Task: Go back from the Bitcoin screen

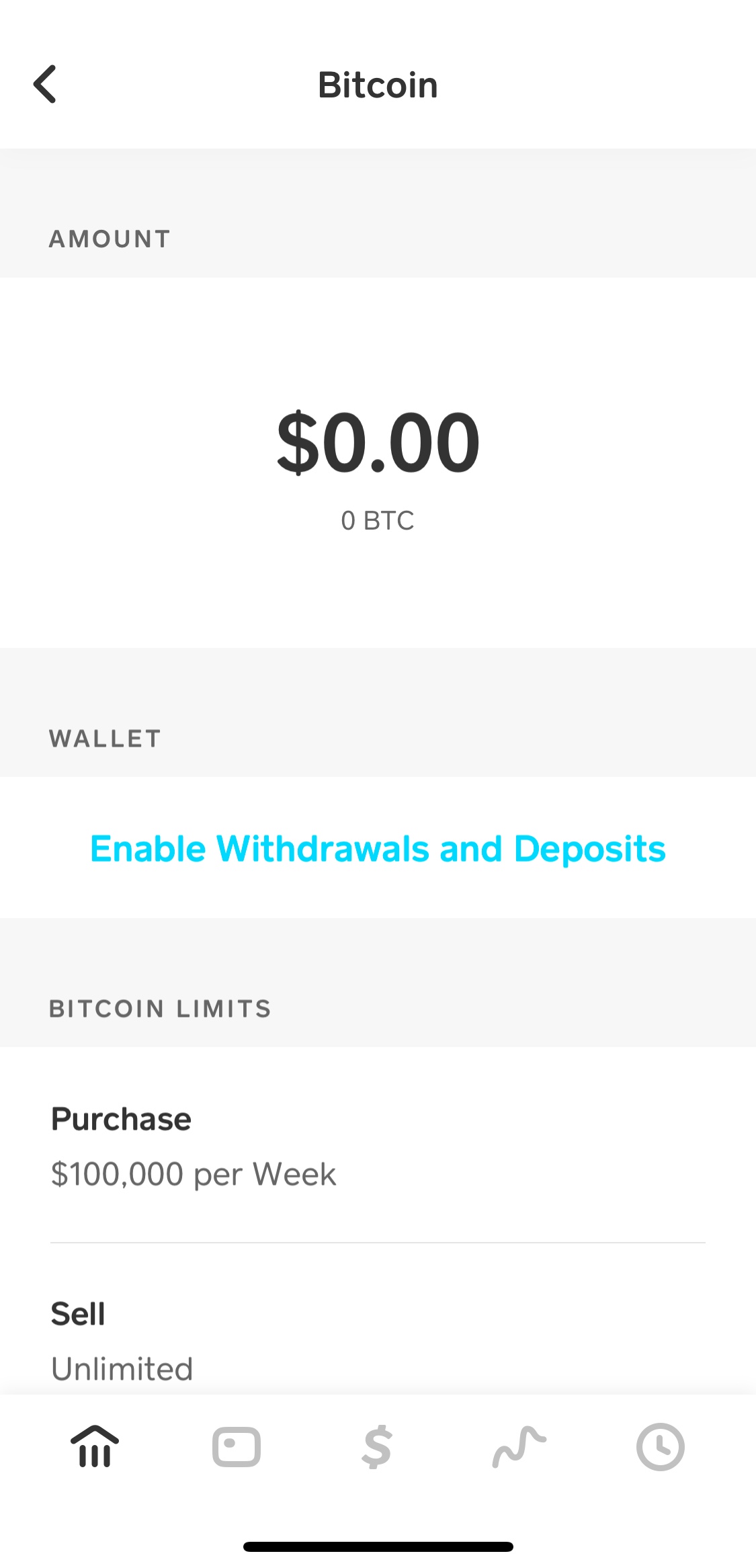Action: pyautogui.click(x=45, y=85)
